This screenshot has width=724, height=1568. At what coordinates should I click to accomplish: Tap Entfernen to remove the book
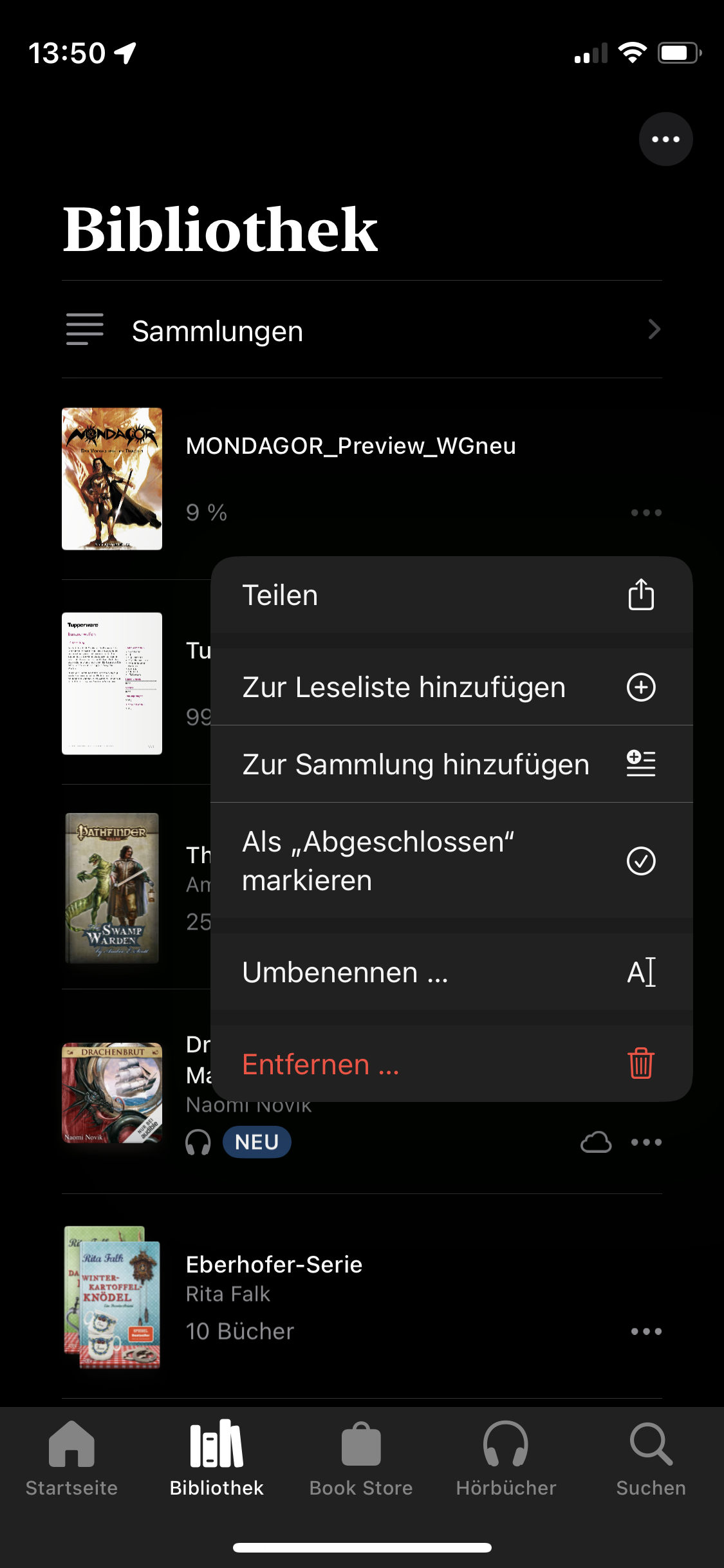[x=450, y=1065]
